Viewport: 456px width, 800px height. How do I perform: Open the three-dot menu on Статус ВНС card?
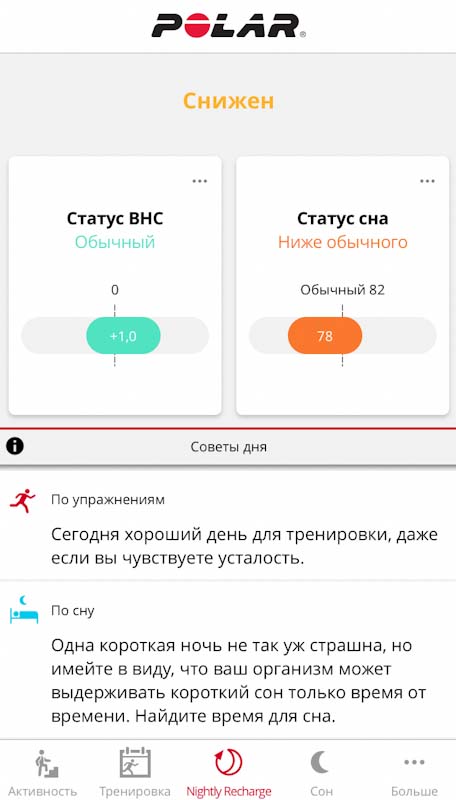click(x=199, y=181)
